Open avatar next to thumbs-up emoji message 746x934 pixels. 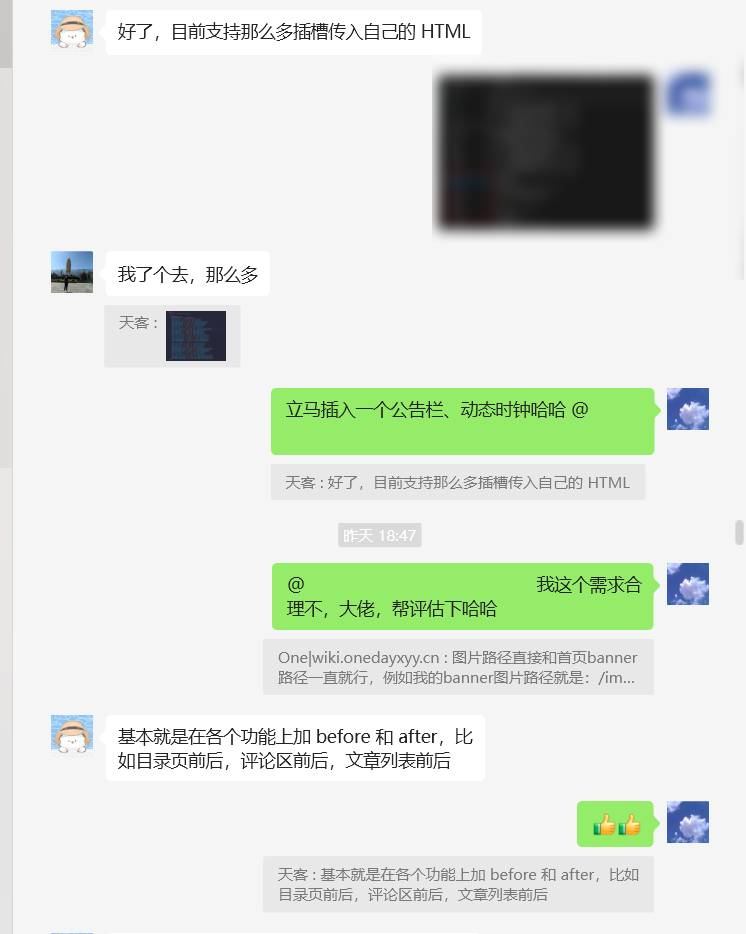688,822
